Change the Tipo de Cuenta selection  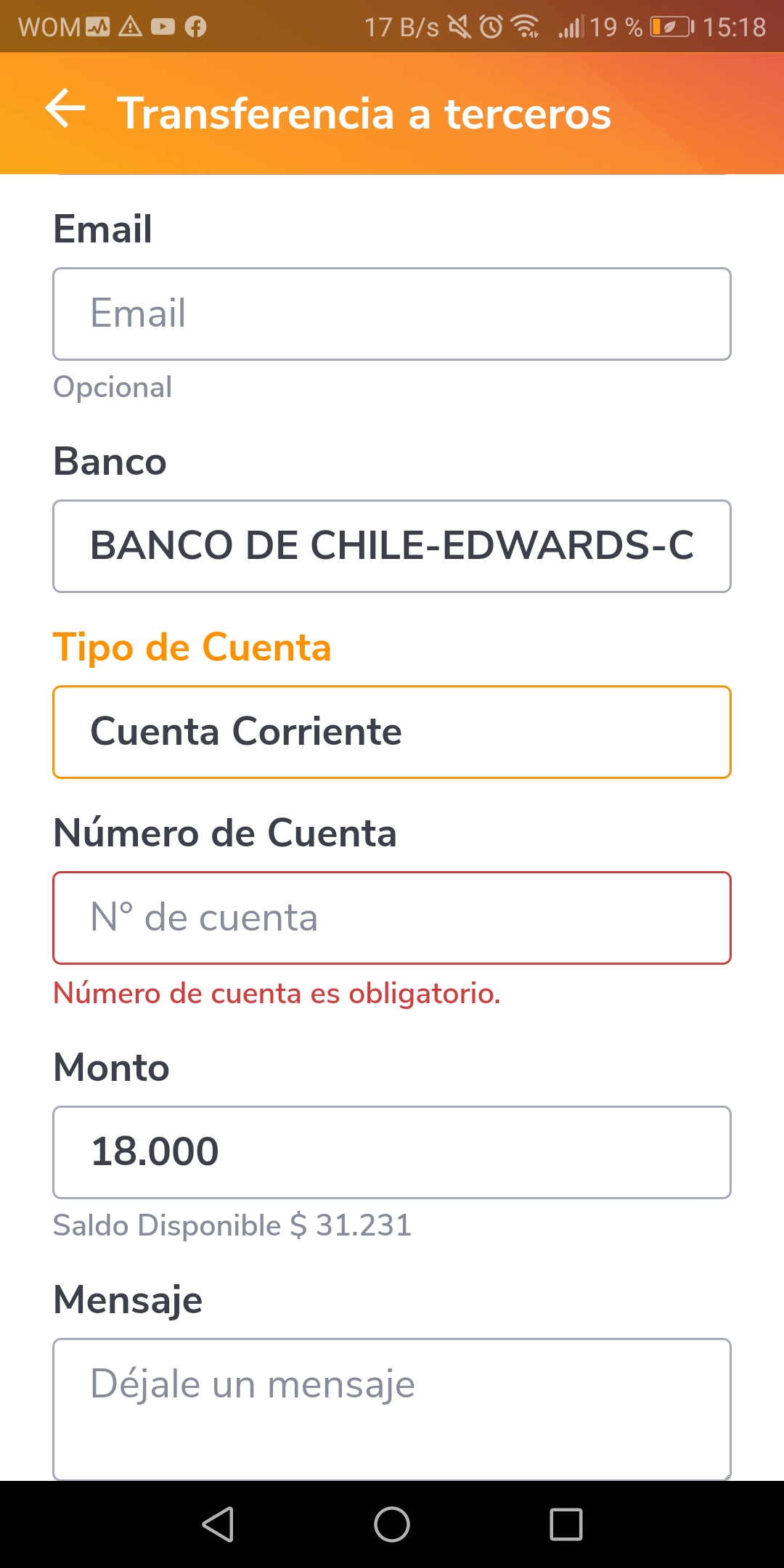(x=392, y=732)
